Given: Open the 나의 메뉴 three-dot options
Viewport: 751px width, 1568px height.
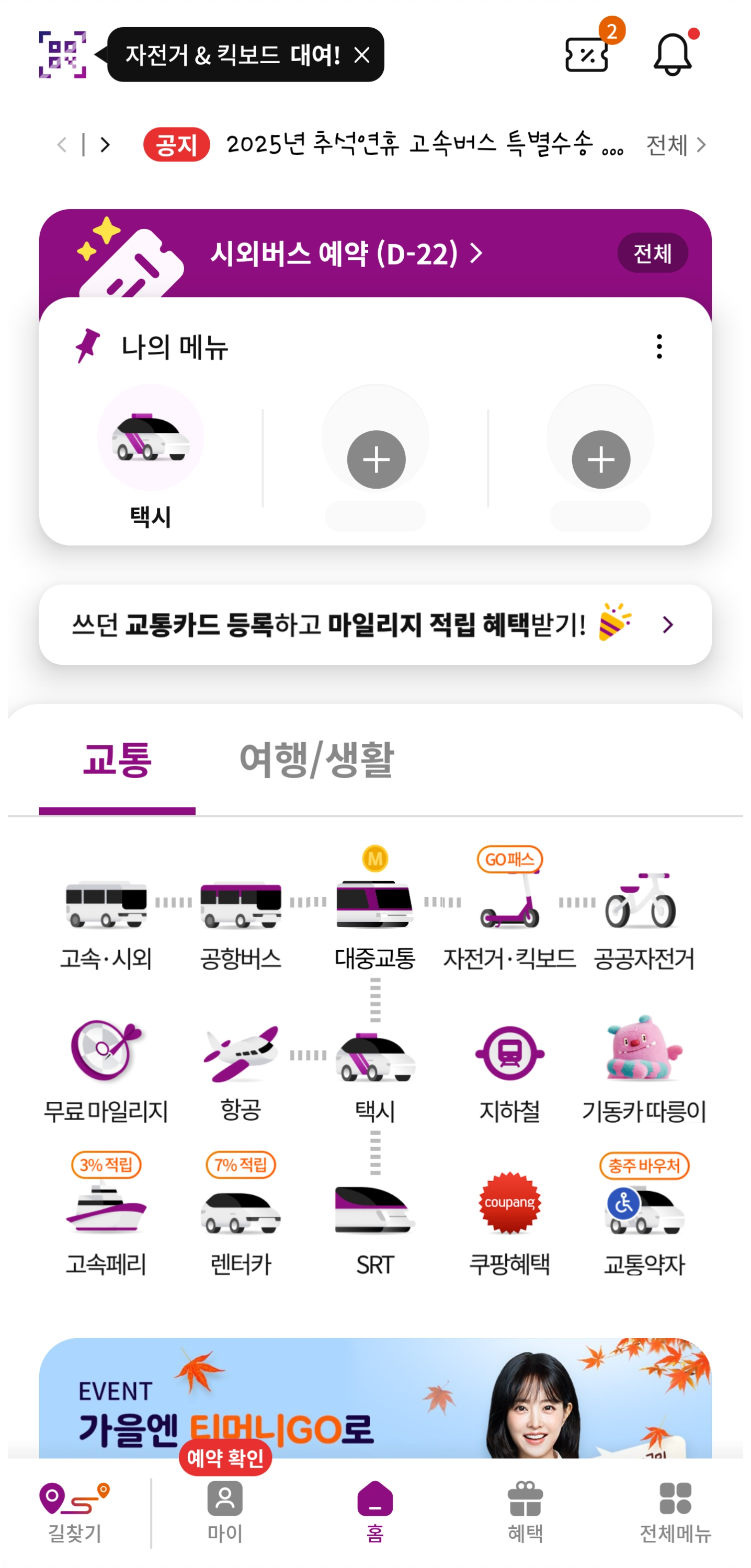Looking at the screenshot, I should click(x=658, y=347).
